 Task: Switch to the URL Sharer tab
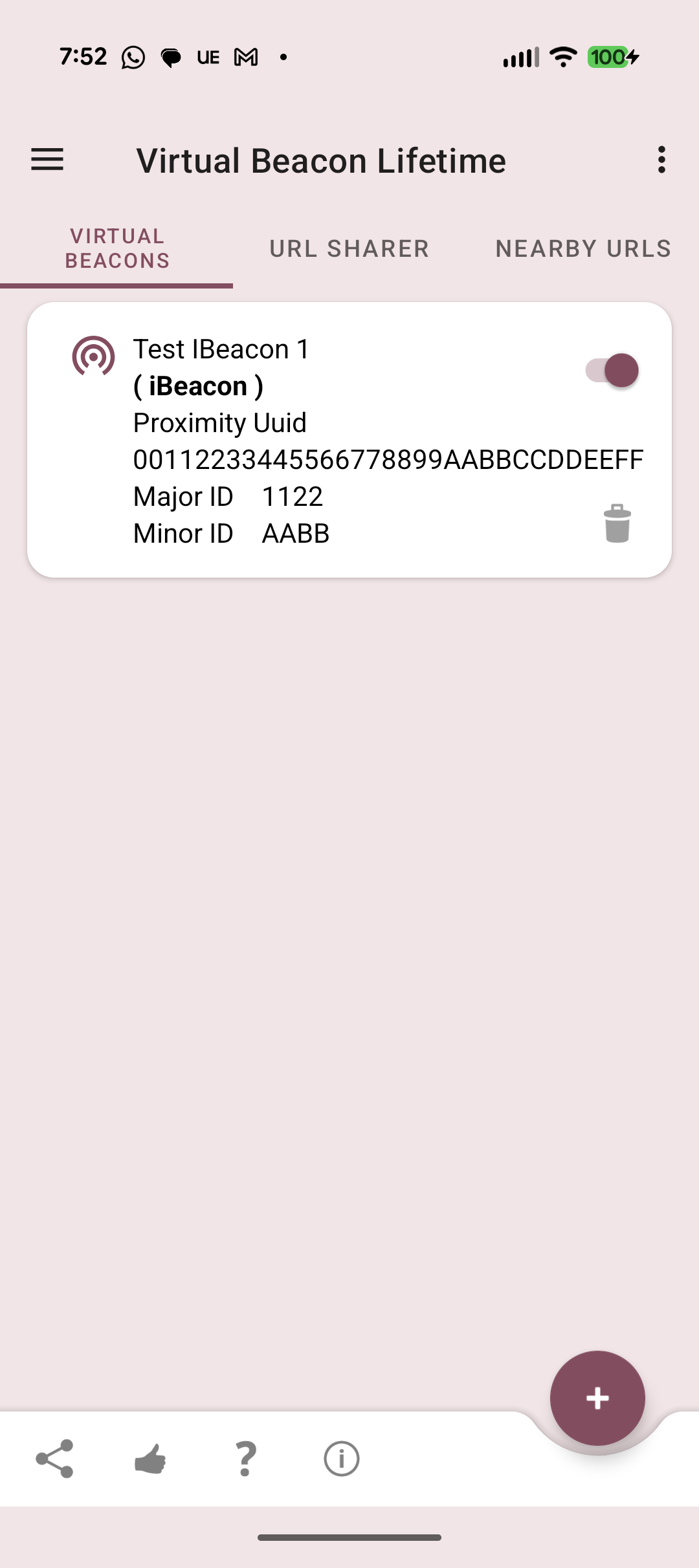pos(349,249)
